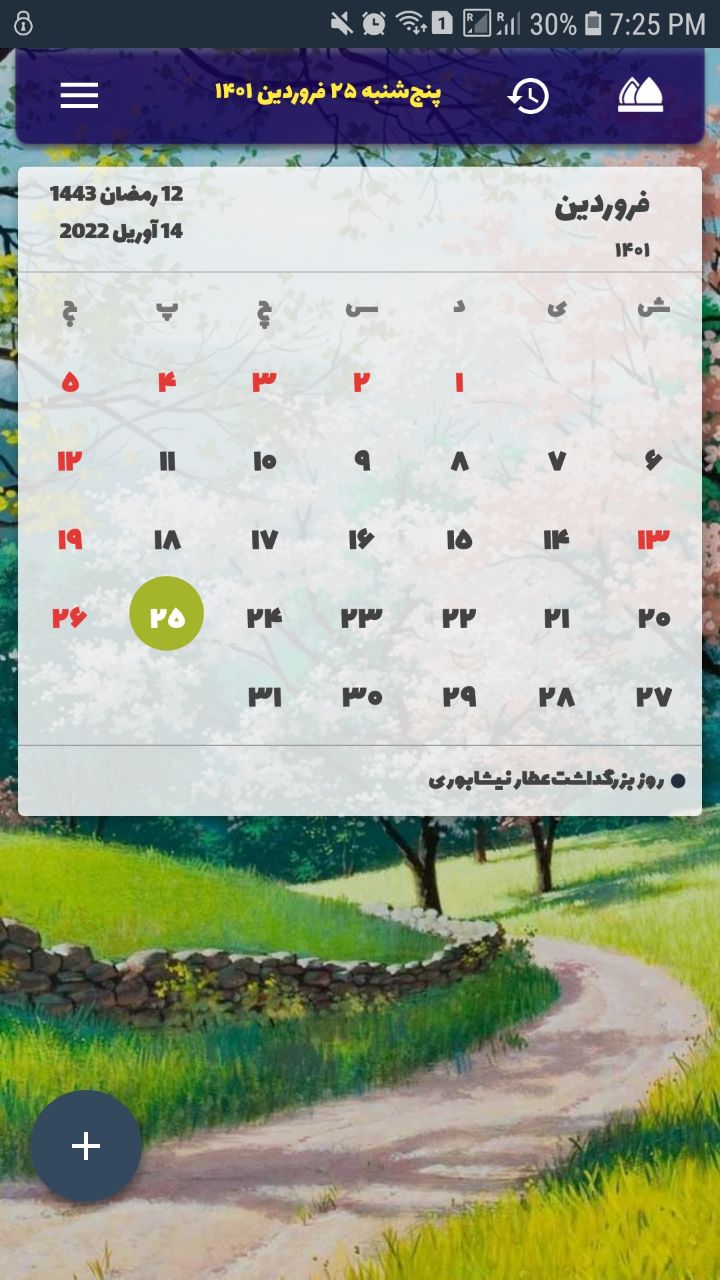Screen dimensions: 720x1280
Task: Choose day ۲۲ in the calendar
Action: click(x=459, y=618)
